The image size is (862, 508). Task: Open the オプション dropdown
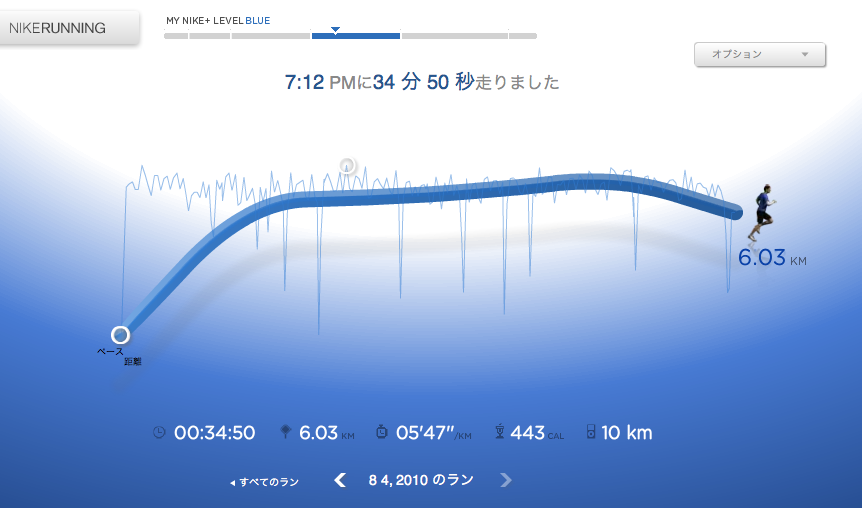tap(759, 55)
